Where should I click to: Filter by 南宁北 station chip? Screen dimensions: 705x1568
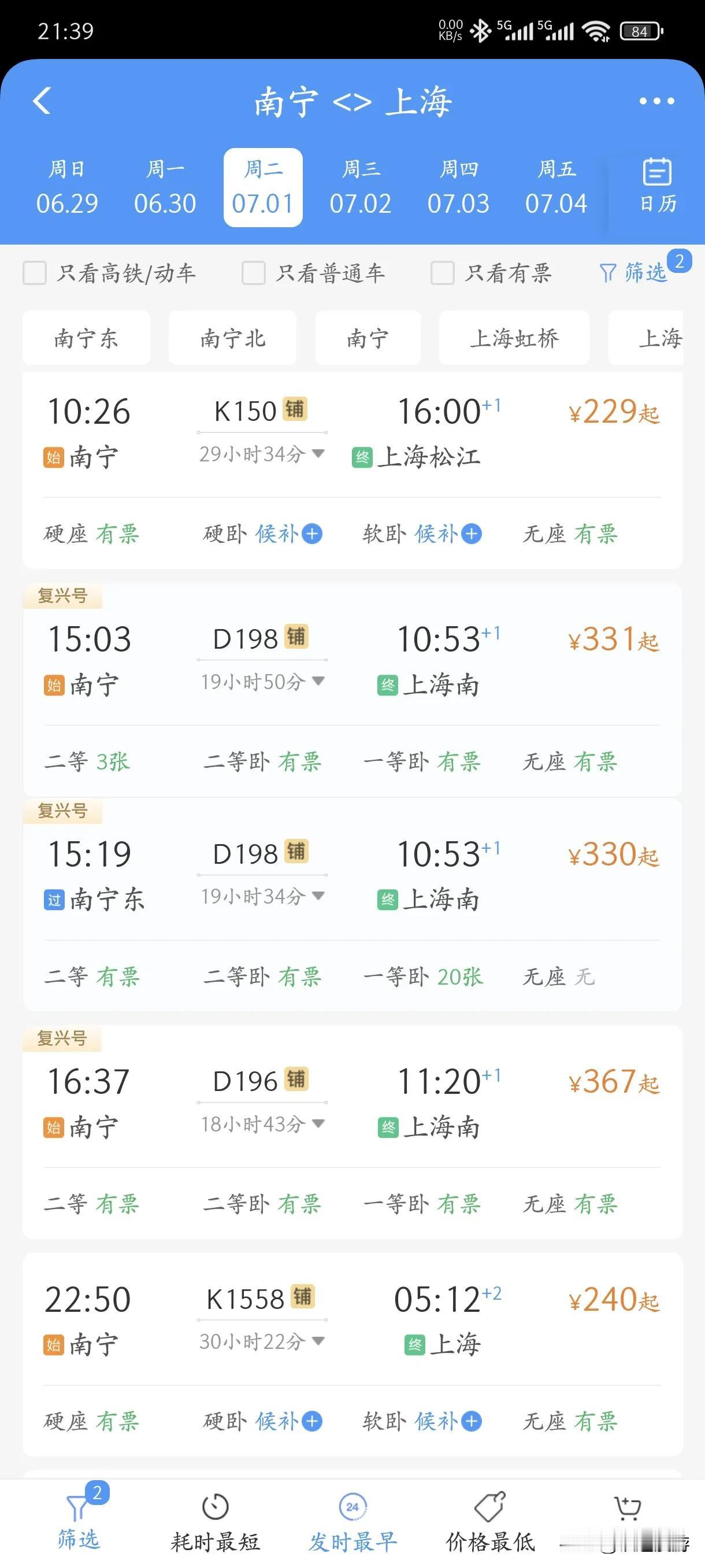[x=233, y=338]
